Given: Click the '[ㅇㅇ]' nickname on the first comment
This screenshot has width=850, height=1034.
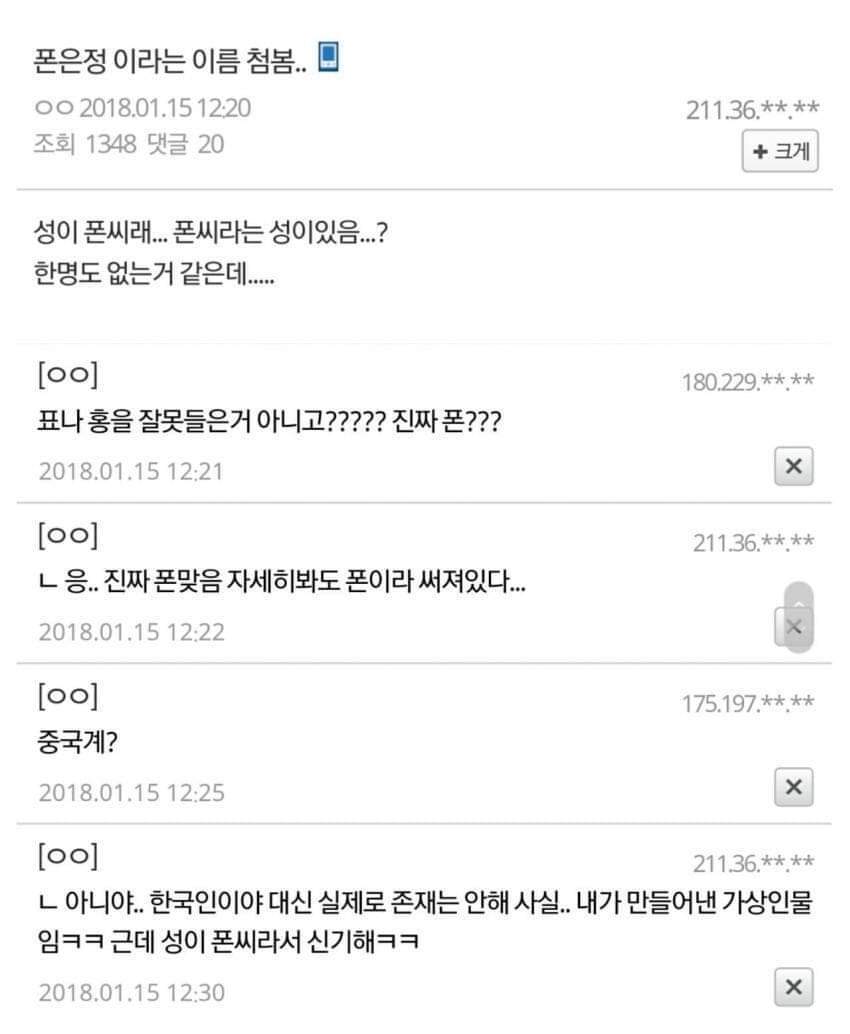Looking at the screenshot, I should coord(66,375).
